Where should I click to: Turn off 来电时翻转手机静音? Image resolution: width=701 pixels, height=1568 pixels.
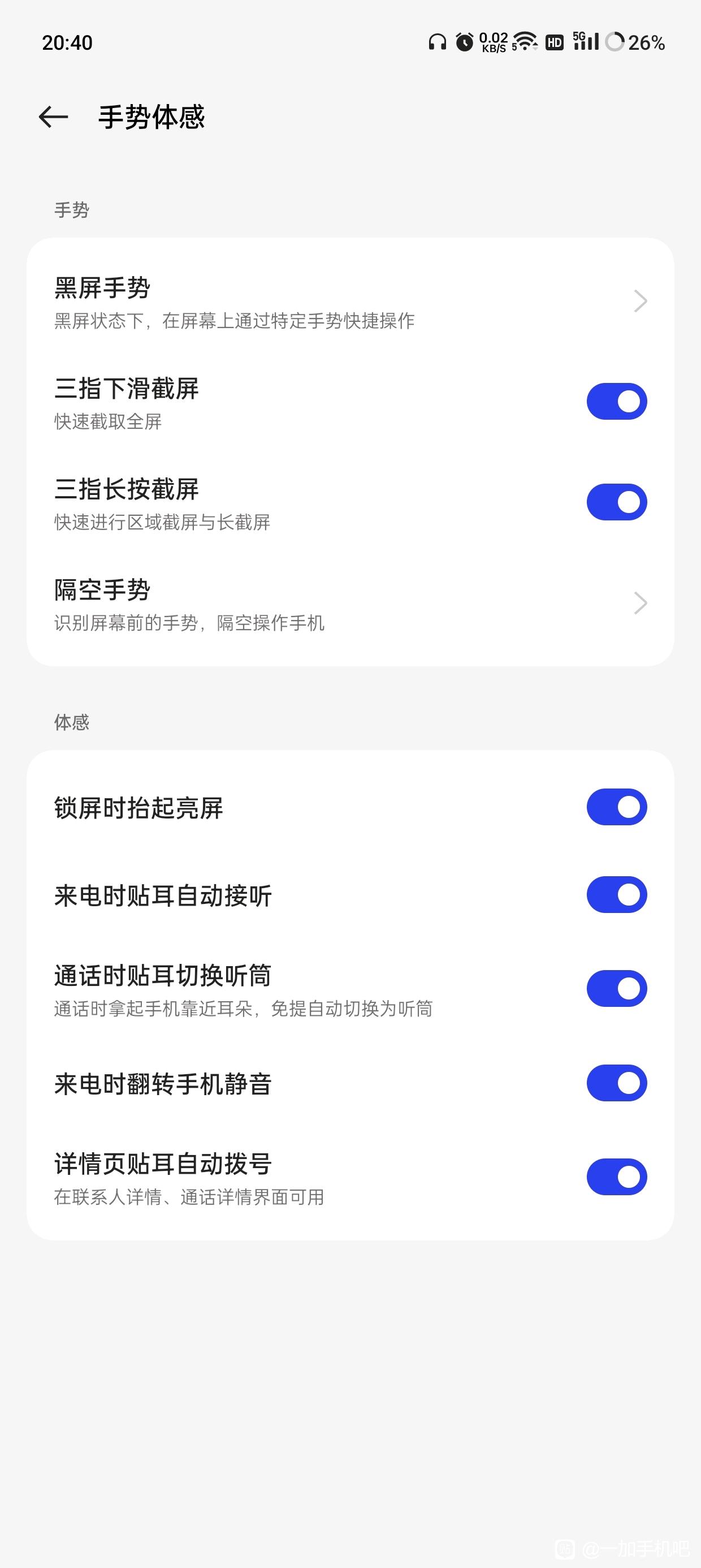[616, 1083]
